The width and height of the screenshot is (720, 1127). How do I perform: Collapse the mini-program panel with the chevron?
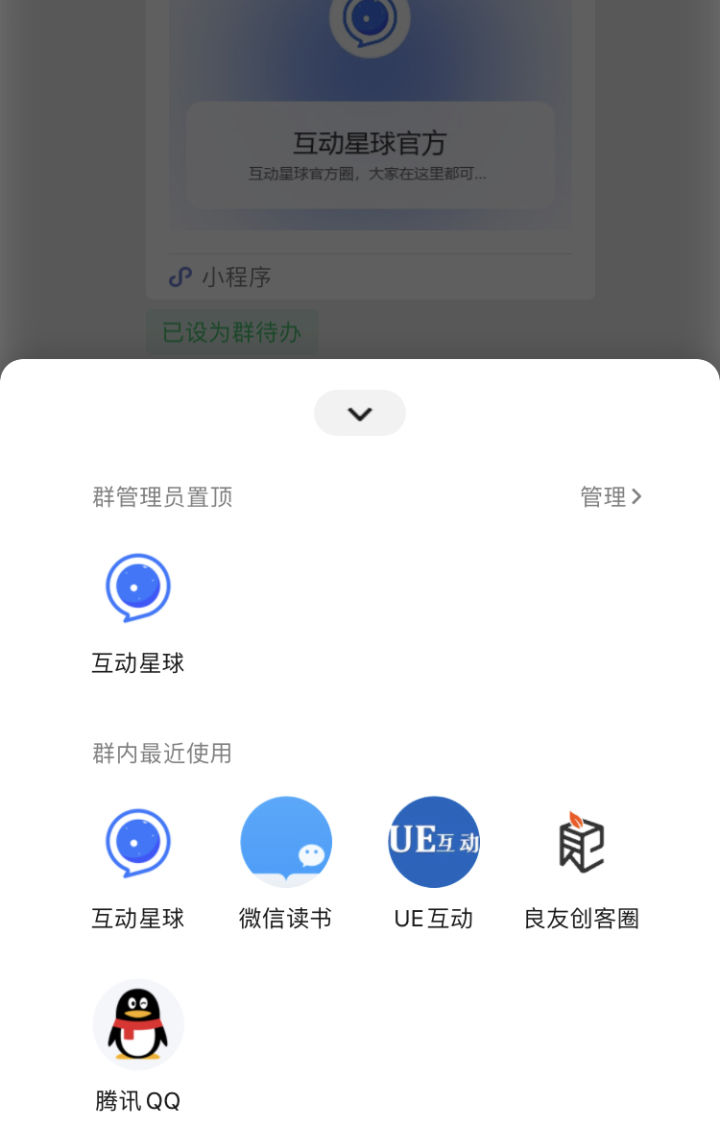[360, 412]
